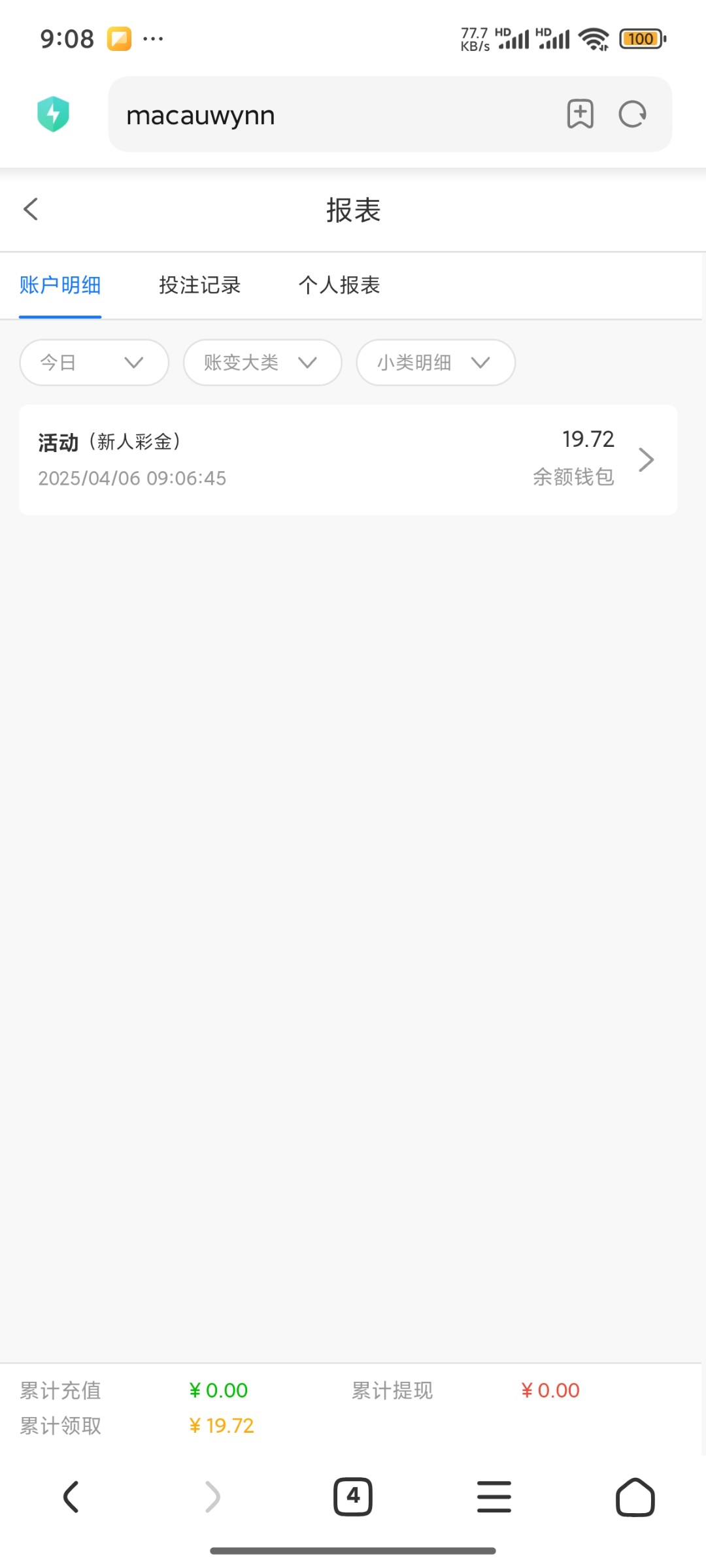Expand the 账变大类 dropdown
706x1568 pixels.
point(263,363)
